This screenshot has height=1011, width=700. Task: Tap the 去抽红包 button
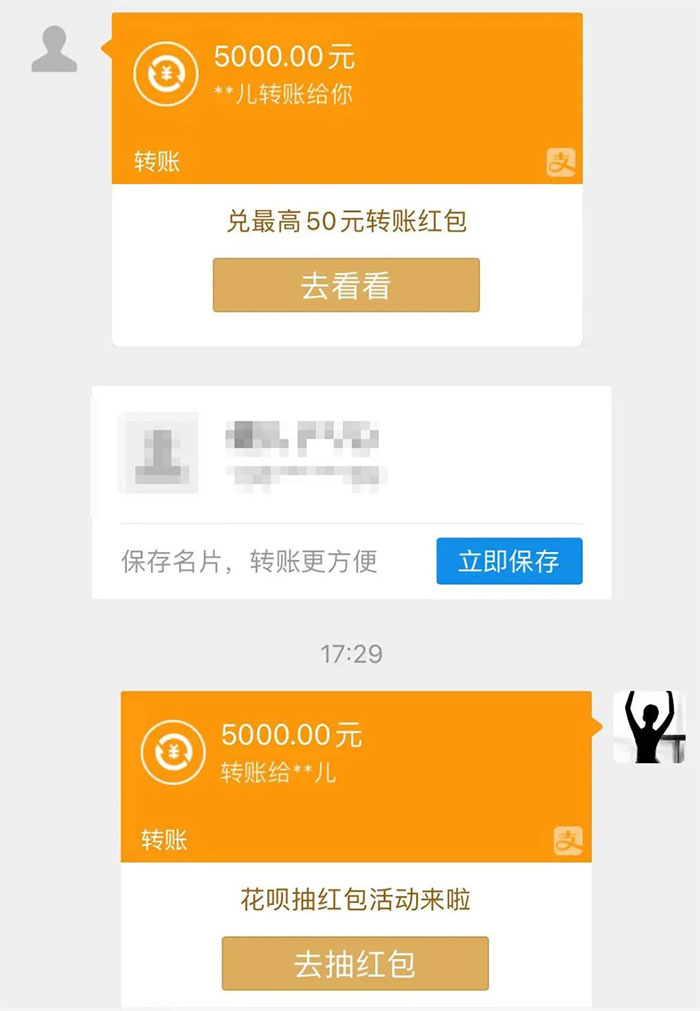(x=354, y=964)
